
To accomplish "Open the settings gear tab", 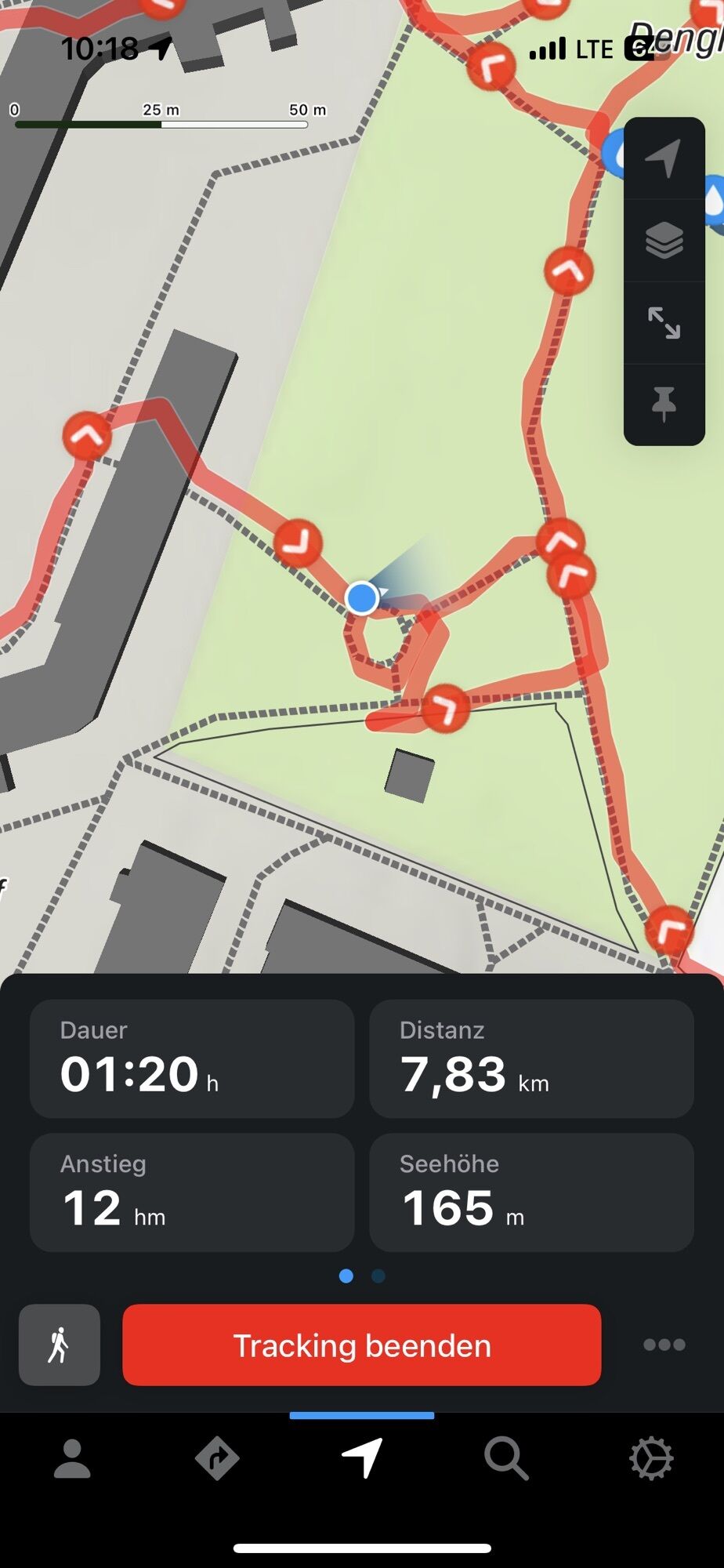I will (651, 1459).
